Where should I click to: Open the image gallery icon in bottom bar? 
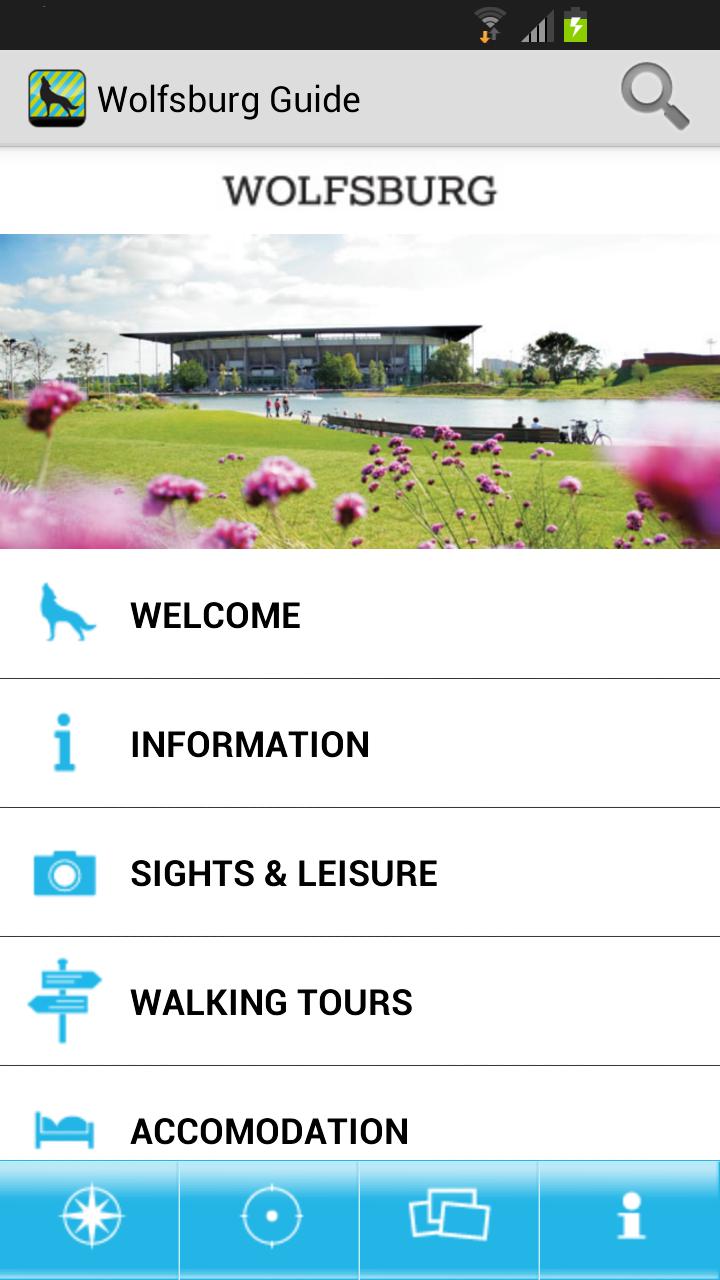click(x=450, y=1218)
